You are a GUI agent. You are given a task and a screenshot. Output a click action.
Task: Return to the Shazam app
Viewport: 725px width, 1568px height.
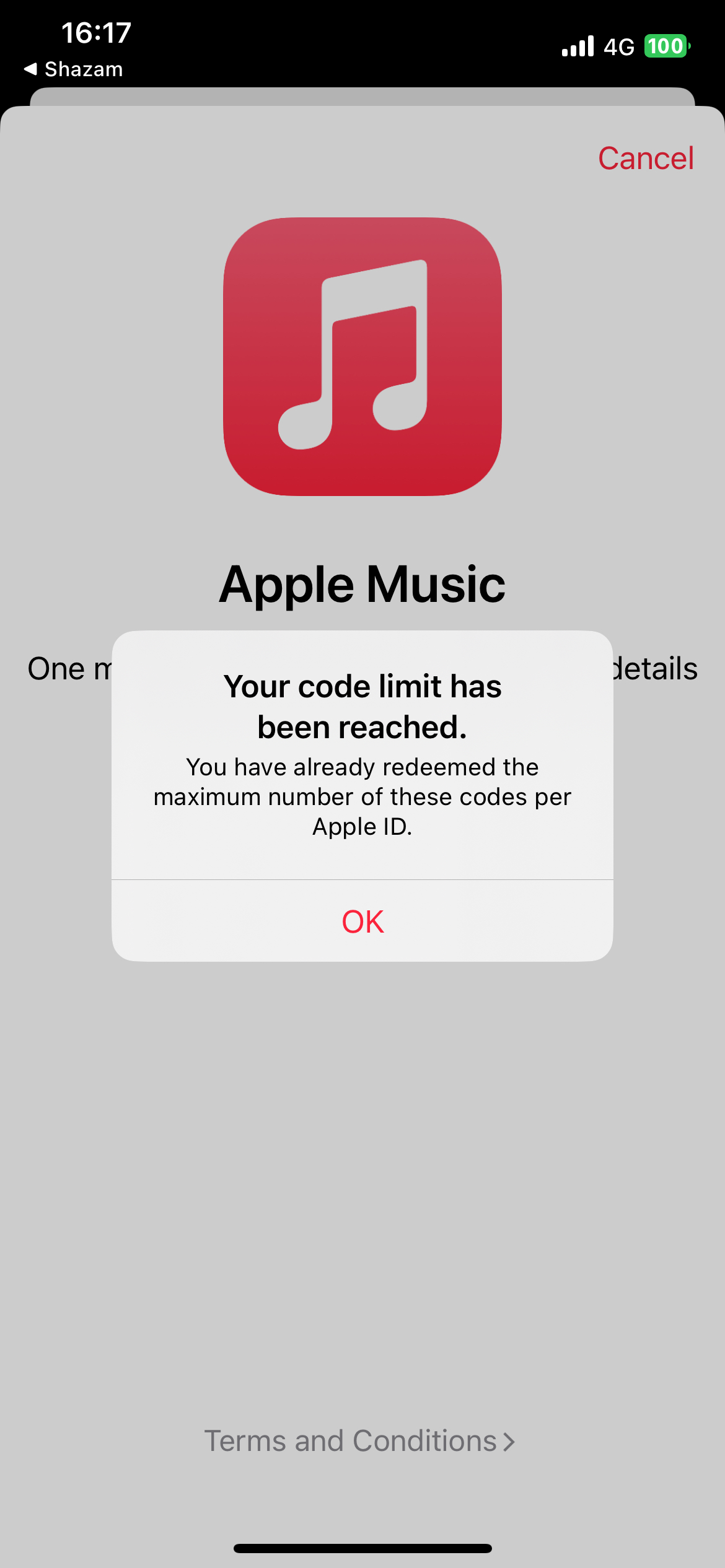pos(73,69)
